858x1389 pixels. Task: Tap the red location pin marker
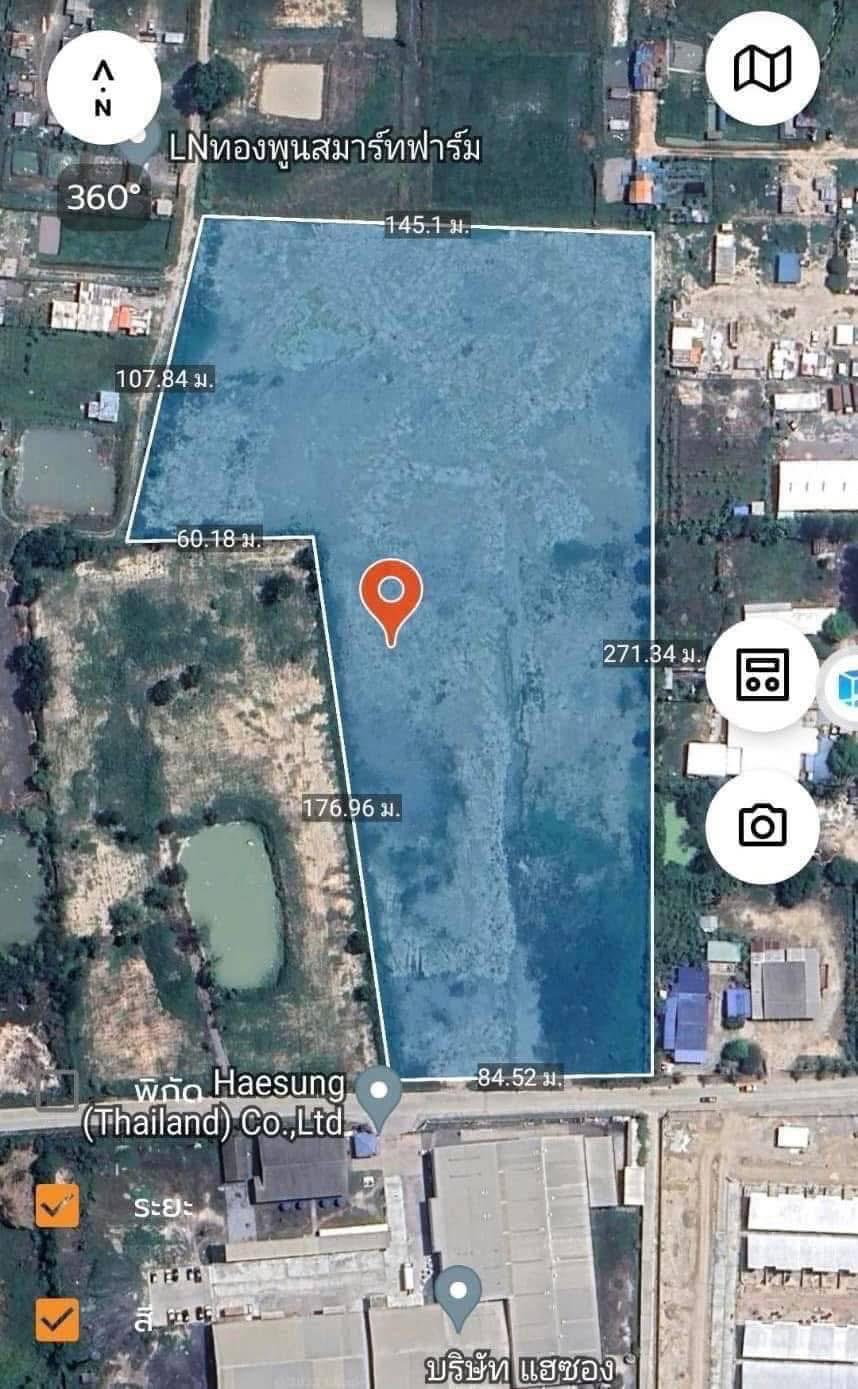pyautogui.click(x=391, y=601)
